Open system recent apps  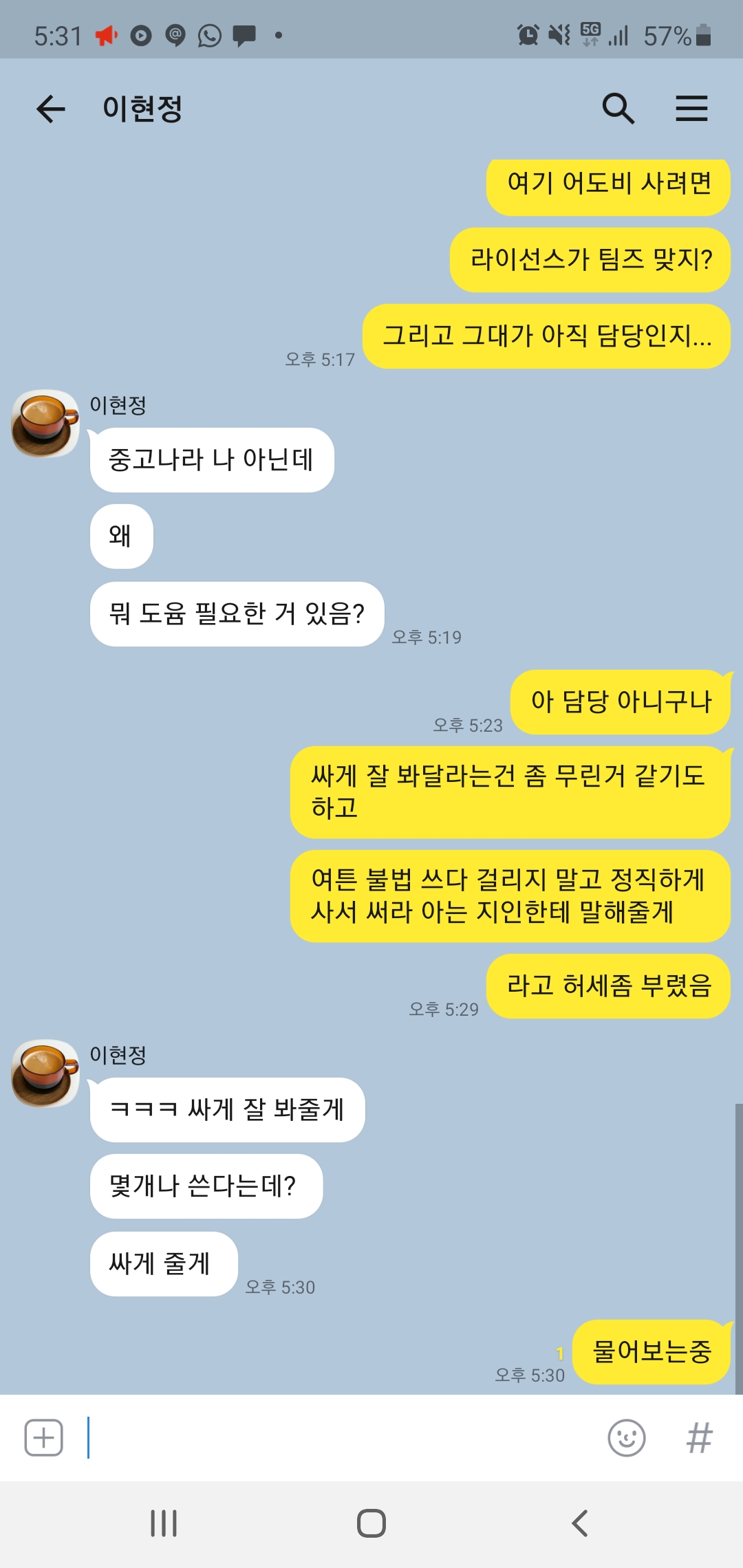coord(164,1523)
